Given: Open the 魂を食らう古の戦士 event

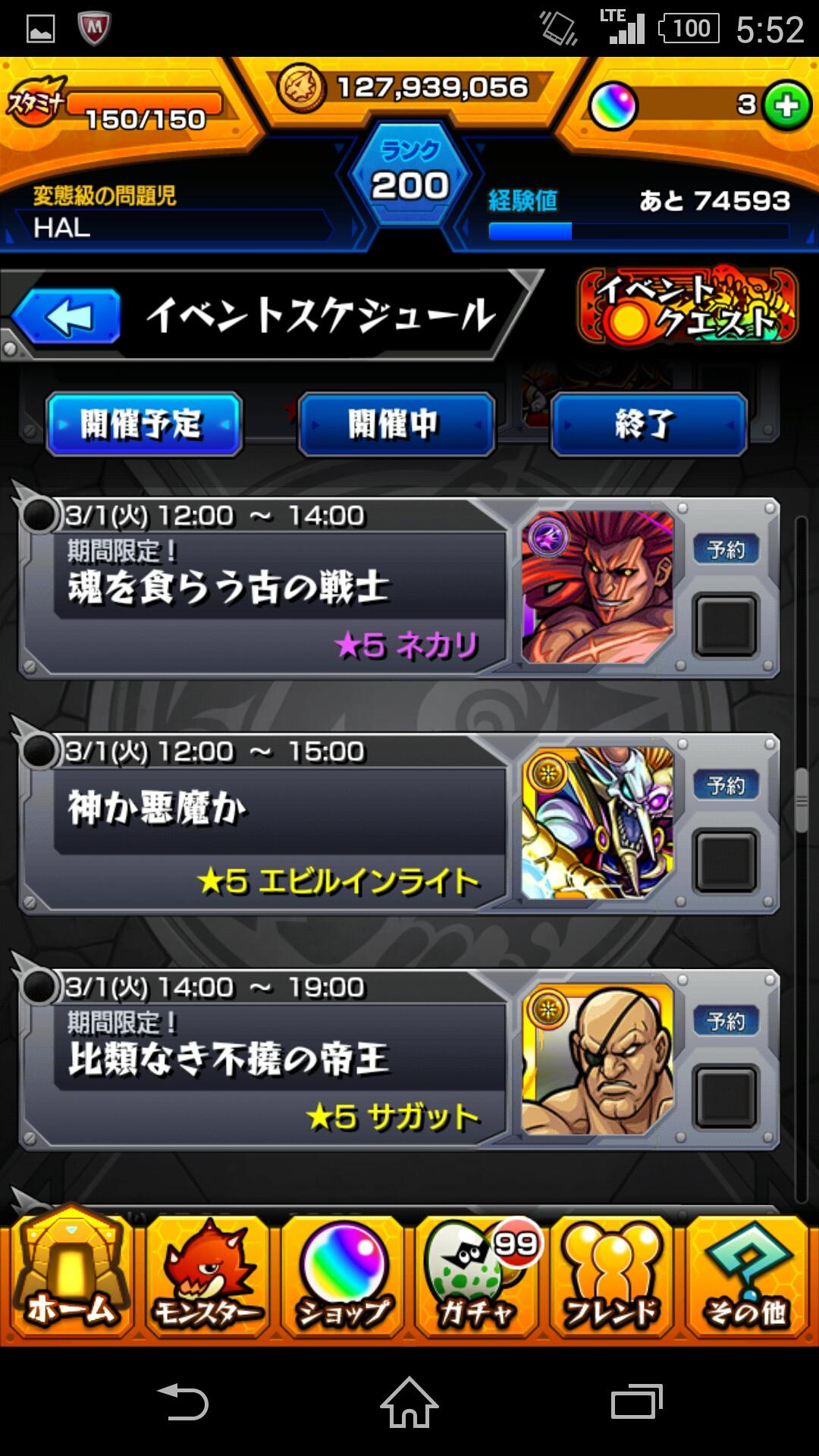Looking at the screenshot, I should (265, 588).
